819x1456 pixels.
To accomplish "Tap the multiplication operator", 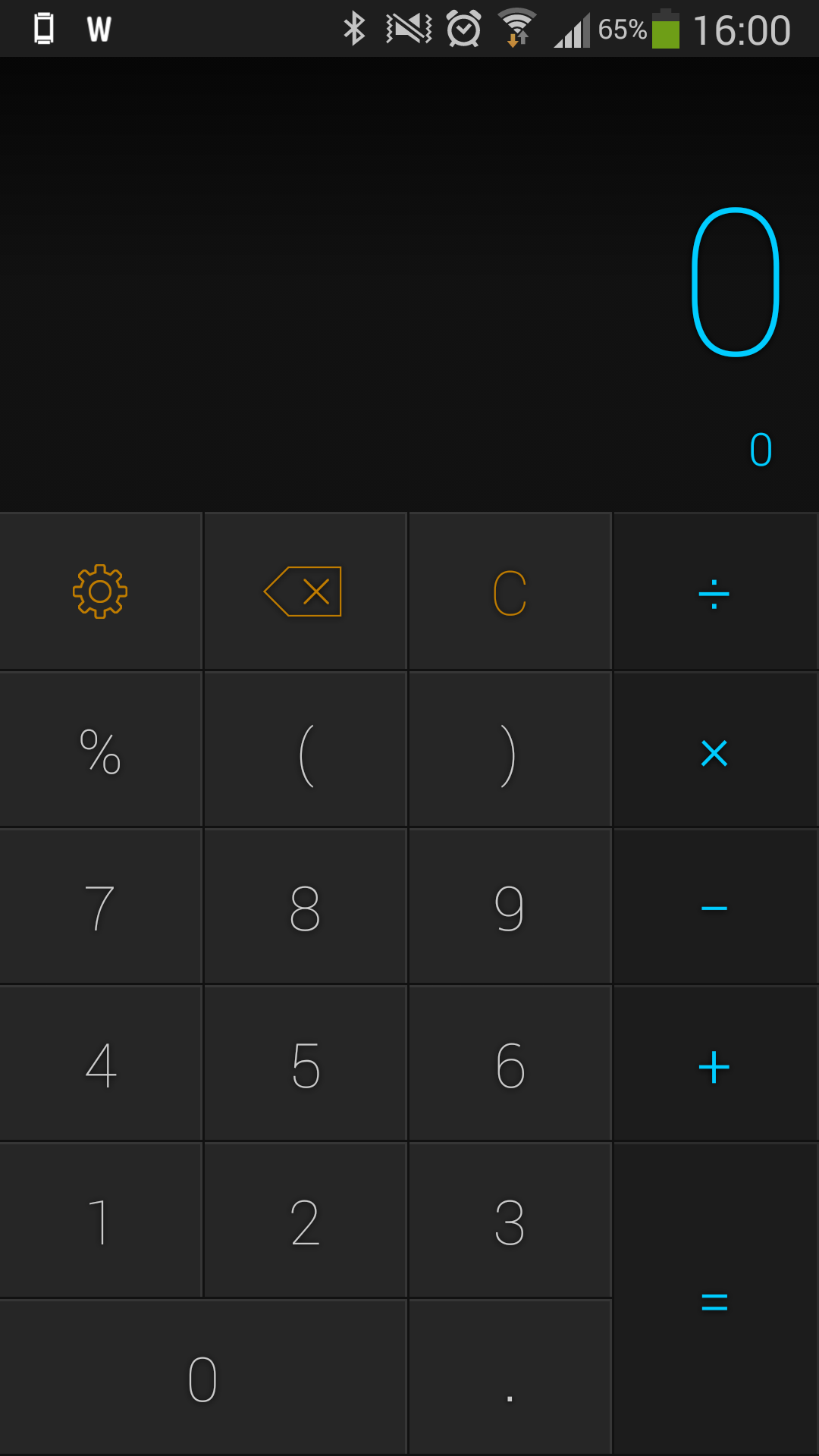I will point(714,754).
